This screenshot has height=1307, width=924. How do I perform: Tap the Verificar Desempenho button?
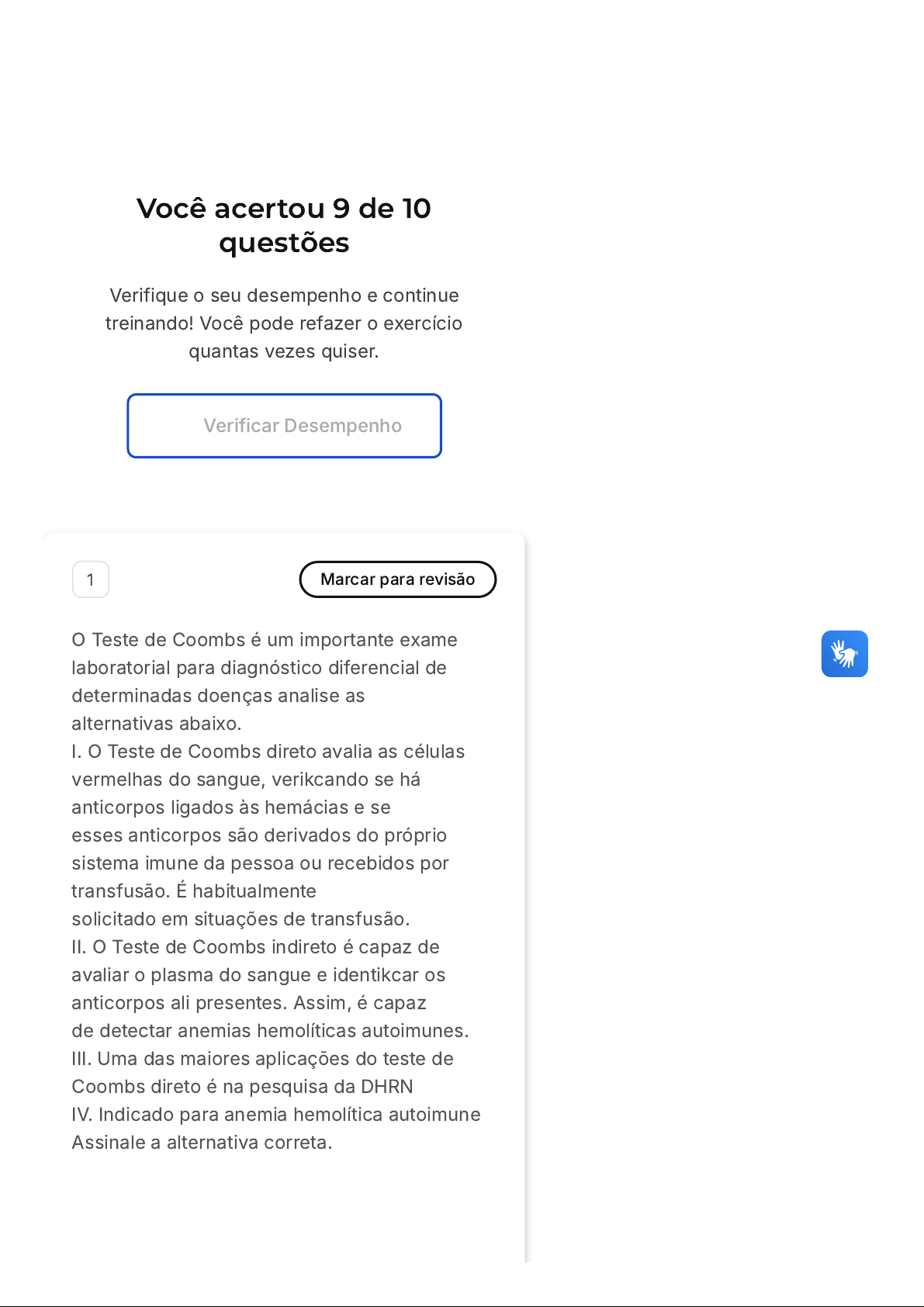(x=284, y=426)
